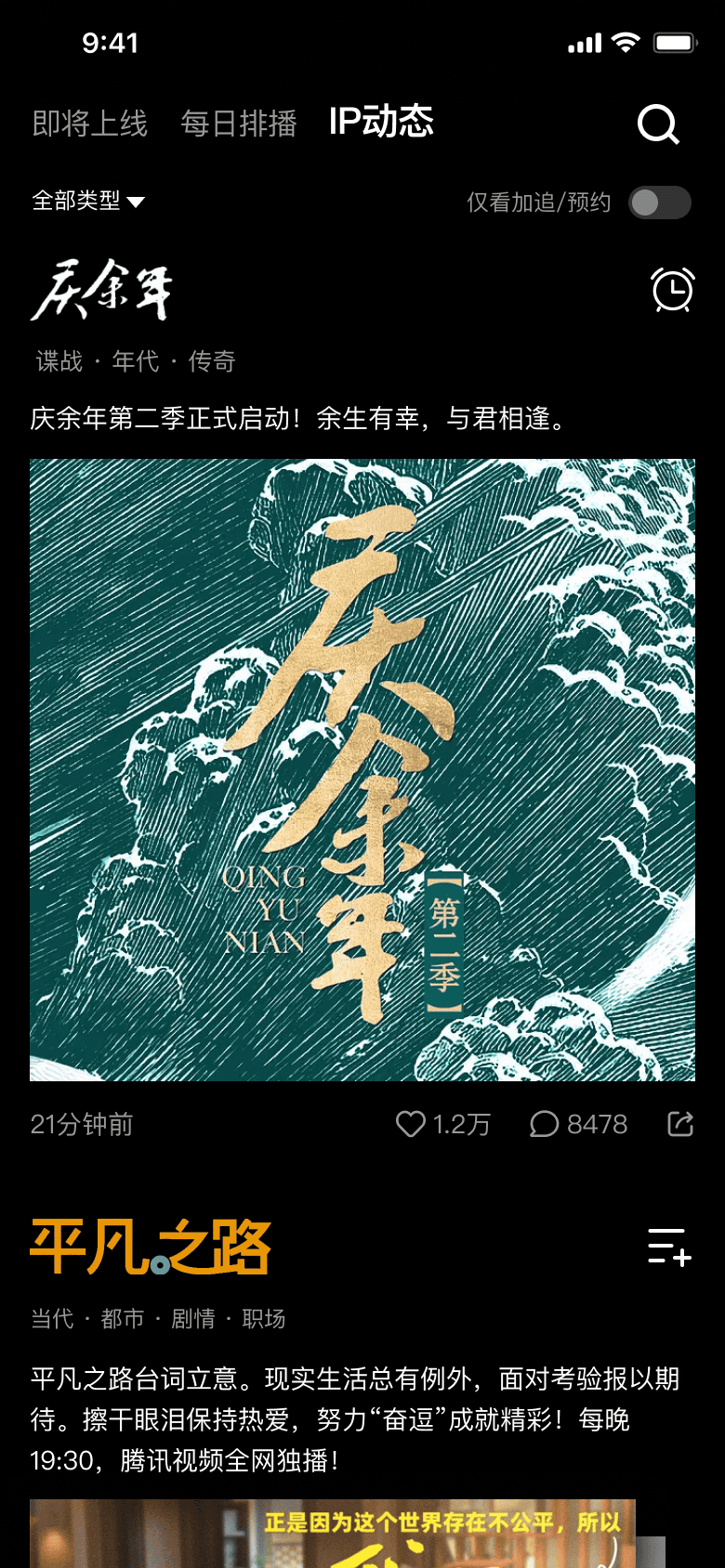Open comments on the 庆余年 post
The width and height of the screenshot is (725, 1568).
[545, 1124]
